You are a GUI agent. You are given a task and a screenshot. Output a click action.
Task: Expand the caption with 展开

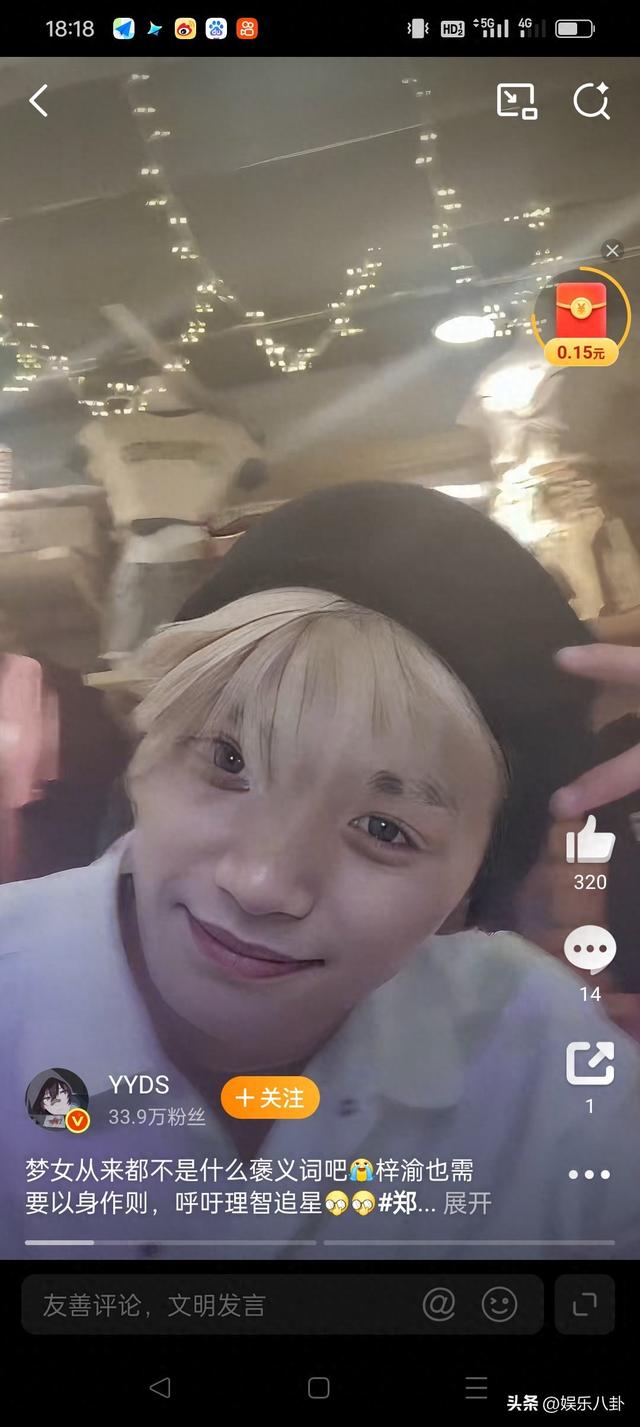tap(467, 1203)
